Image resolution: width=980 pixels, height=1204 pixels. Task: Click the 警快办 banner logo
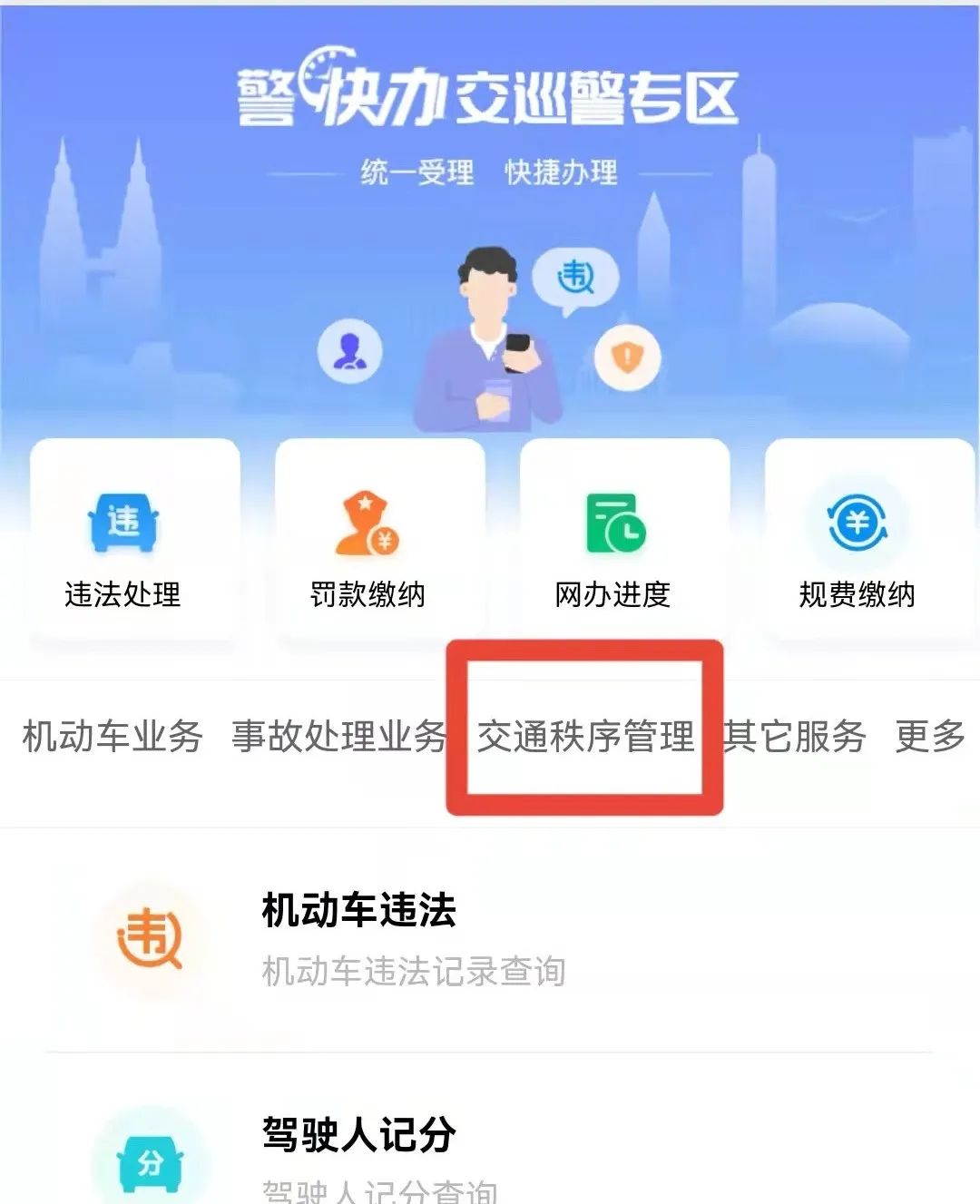tap(490, 95)
